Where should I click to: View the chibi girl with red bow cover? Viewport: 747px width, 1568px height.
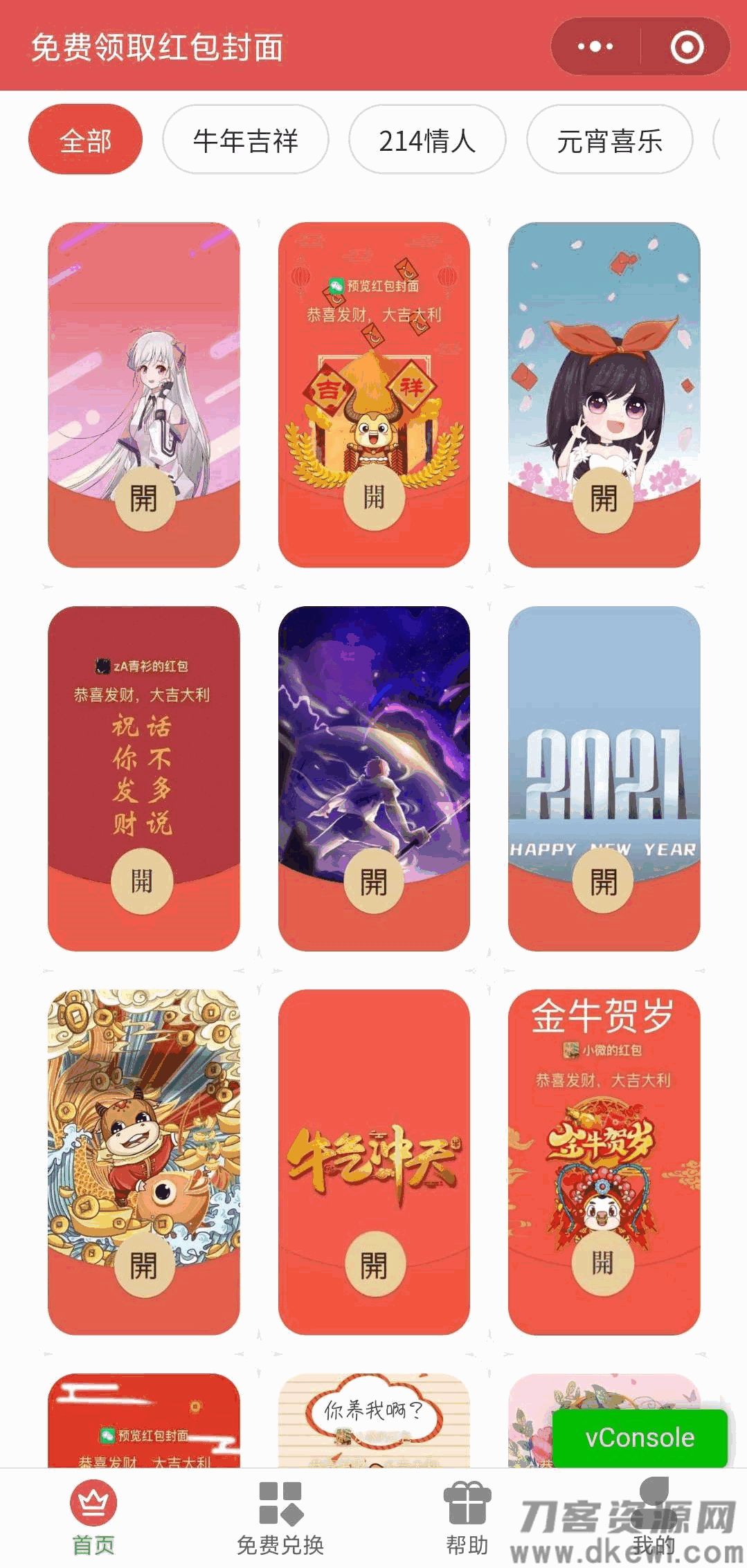click(604, 394)
